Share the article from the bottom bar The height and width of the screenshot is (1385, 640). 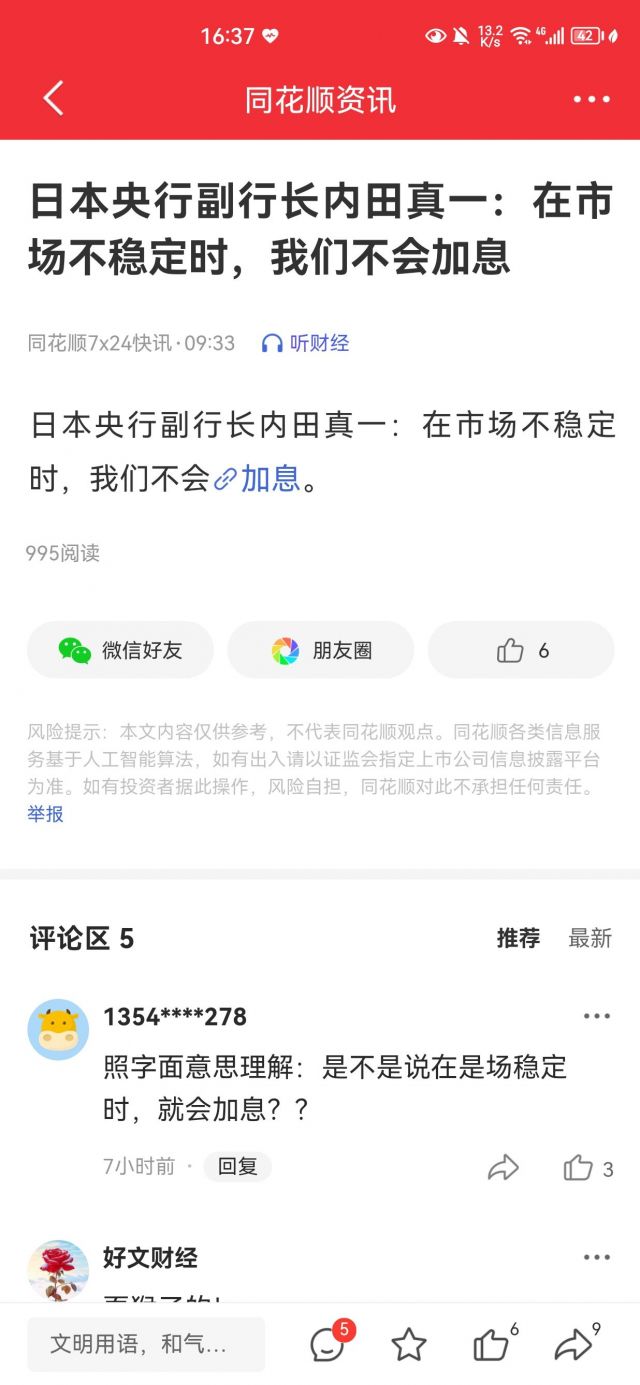pos(574,1345)
